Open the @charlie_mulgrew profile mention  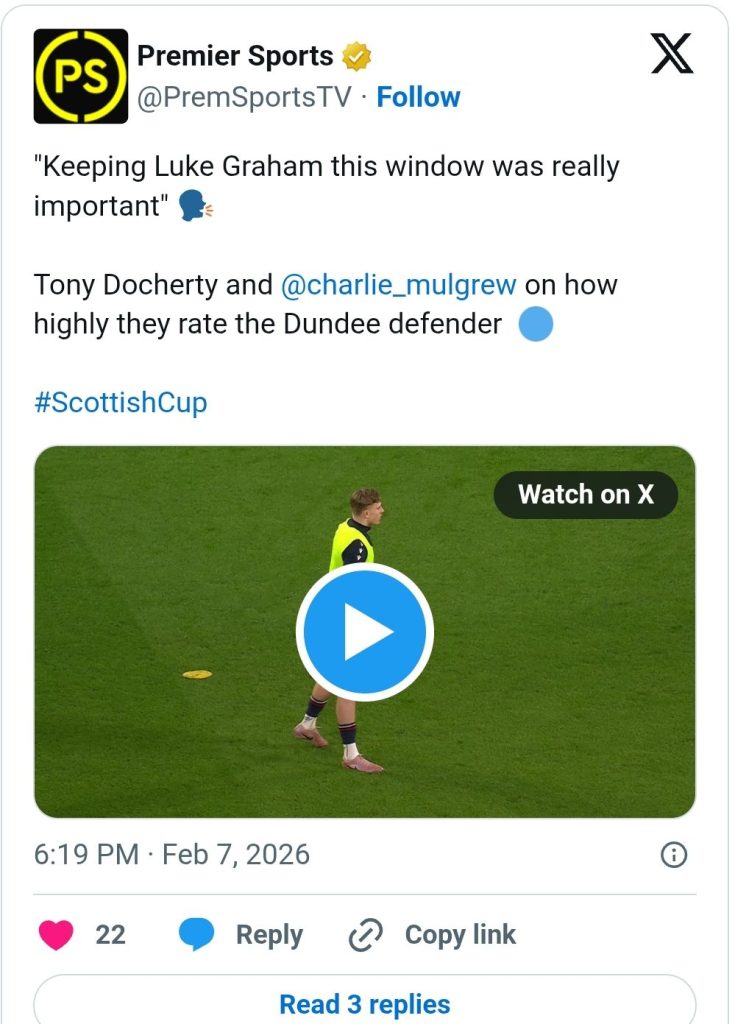398,285
